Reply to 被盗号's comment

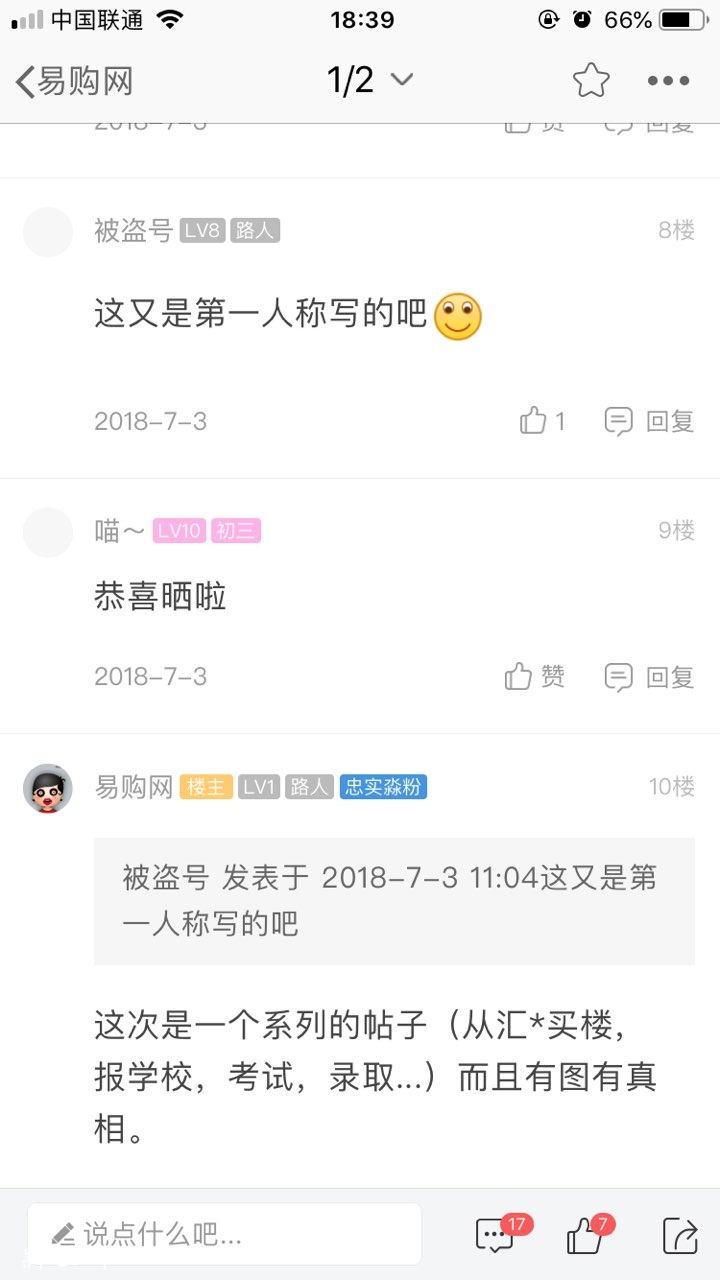tap(649, 421)
